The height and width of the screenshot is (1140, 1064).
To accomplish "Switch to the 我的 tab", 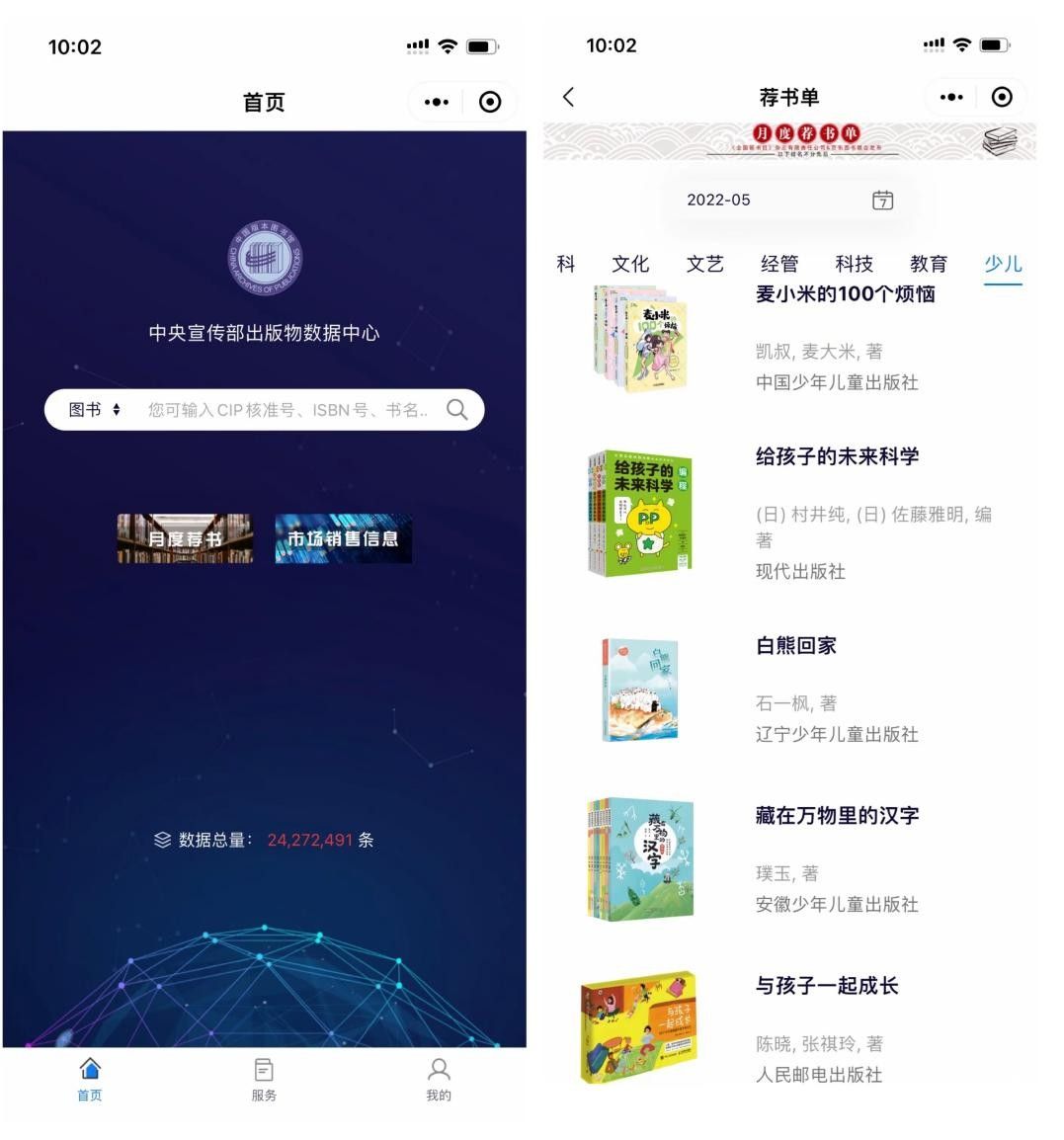I will click(x=439, y=1079).
